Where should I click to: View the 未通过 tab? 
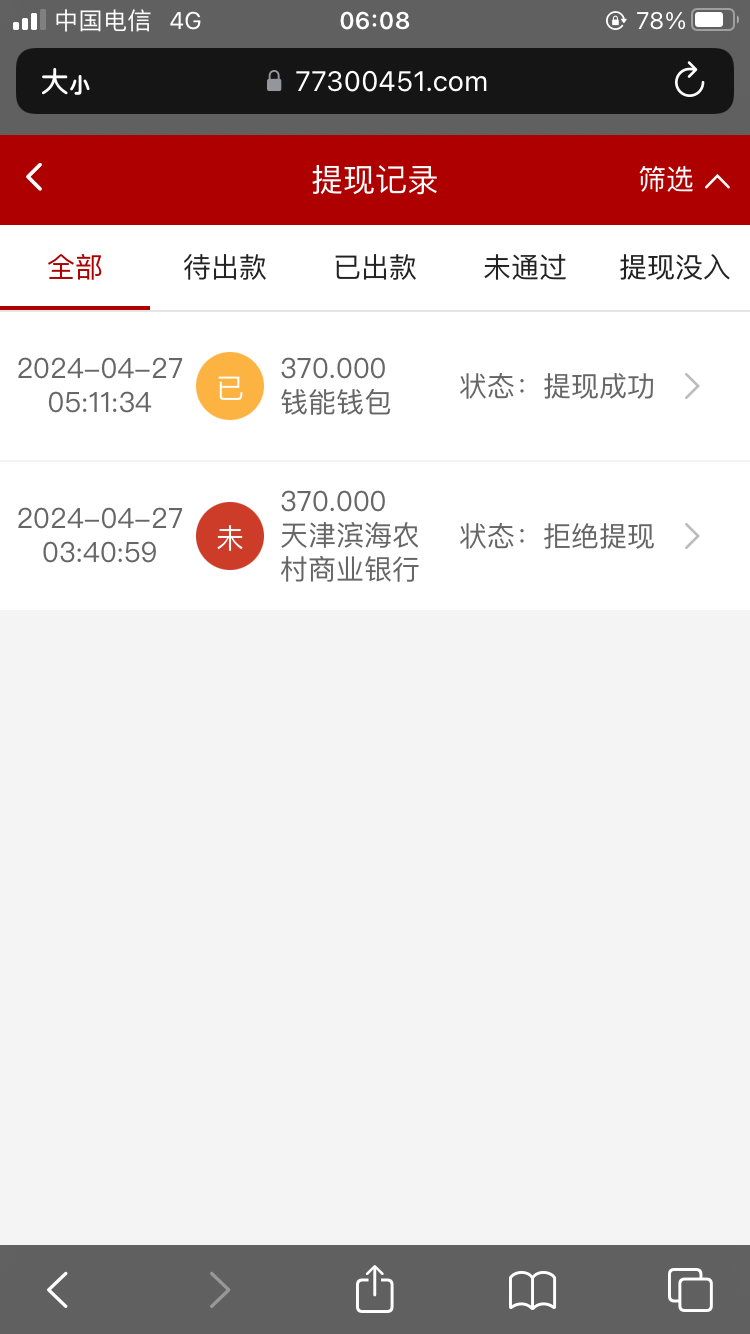pos(525,268)
